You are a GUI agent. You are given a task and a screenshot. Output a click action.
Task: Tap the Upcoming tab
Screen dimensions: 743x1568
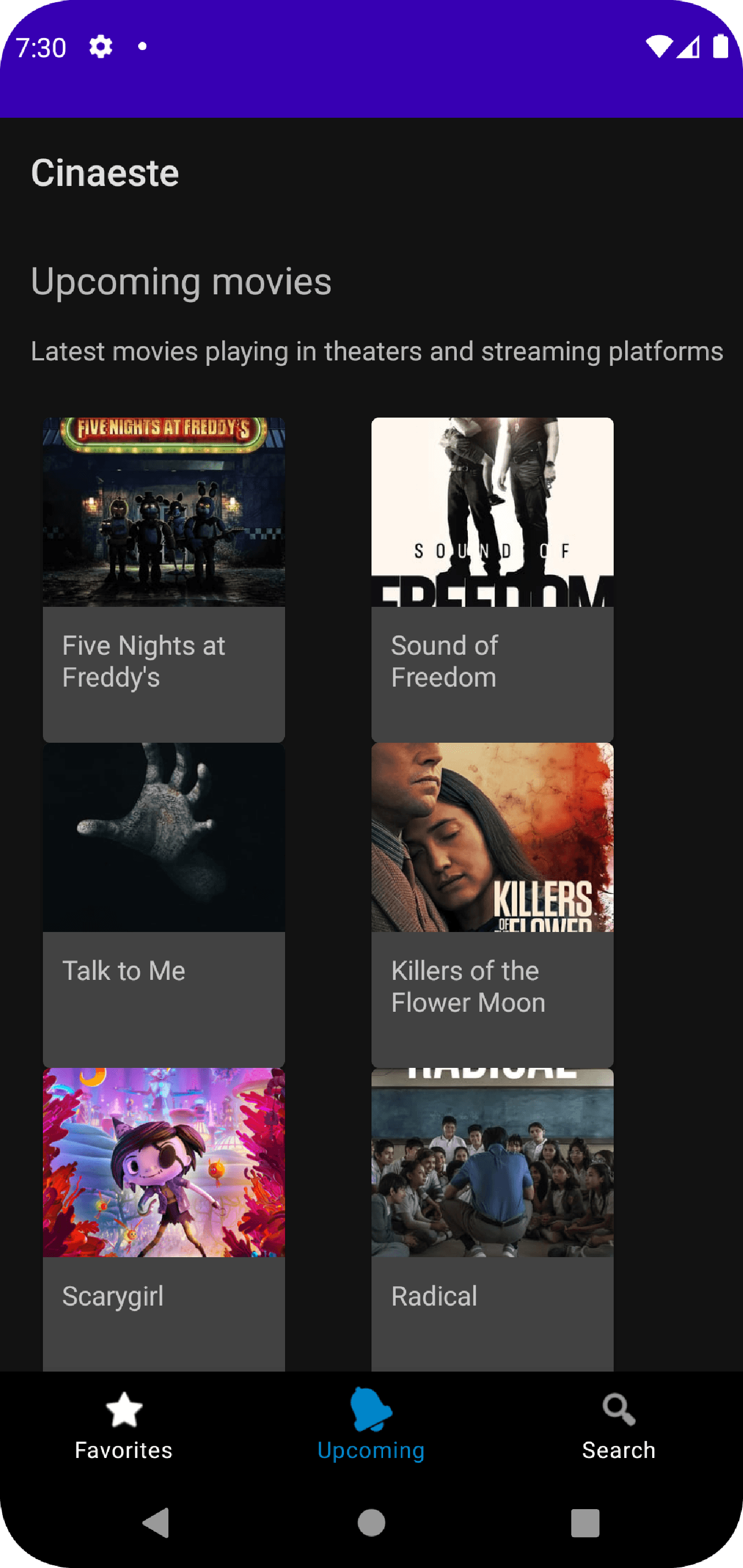(371, 1426)
